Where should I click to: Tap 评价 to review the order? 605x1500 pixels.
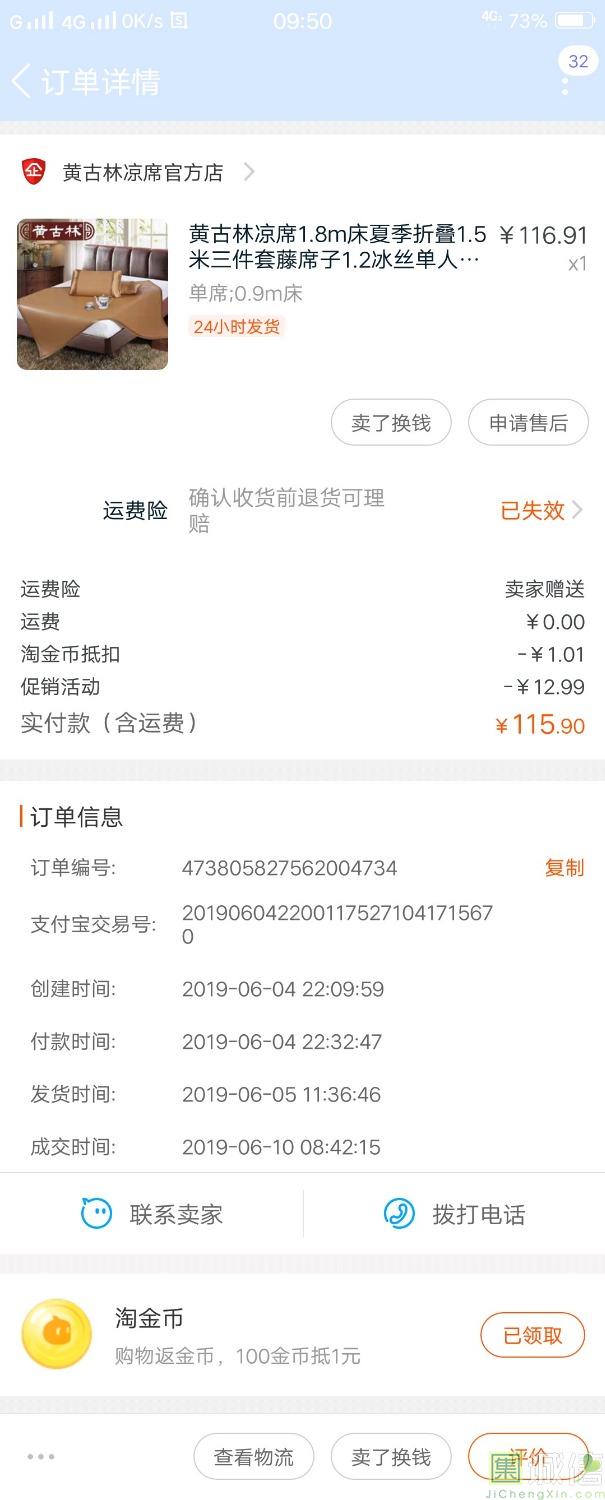tap(527, 1457)
